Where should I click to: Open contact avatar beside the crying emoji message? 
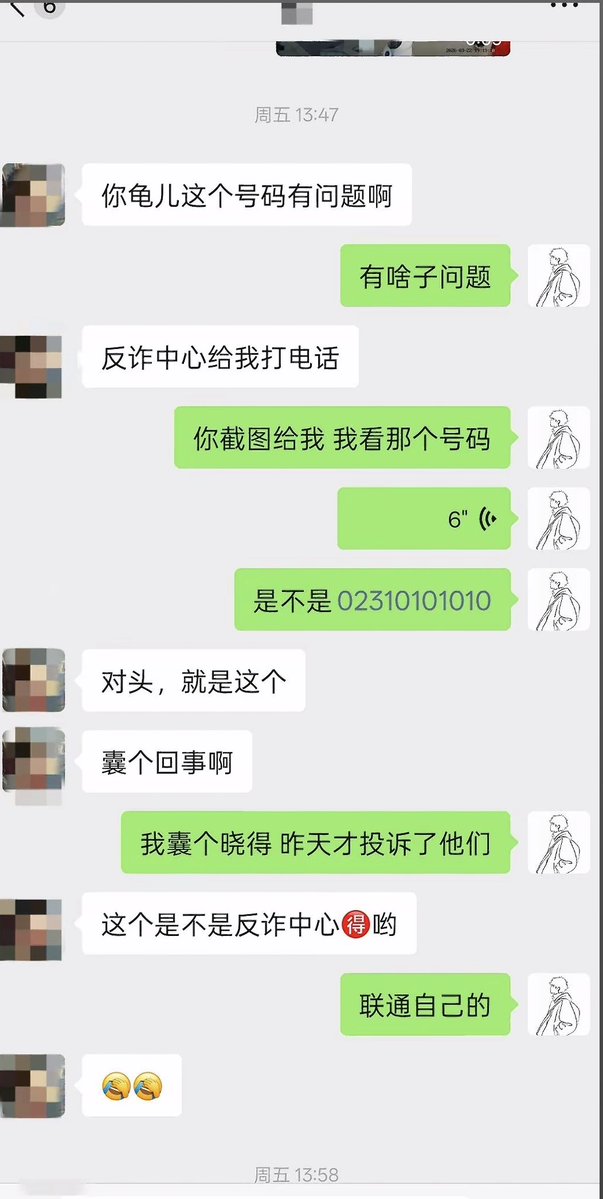[33, 1085]
